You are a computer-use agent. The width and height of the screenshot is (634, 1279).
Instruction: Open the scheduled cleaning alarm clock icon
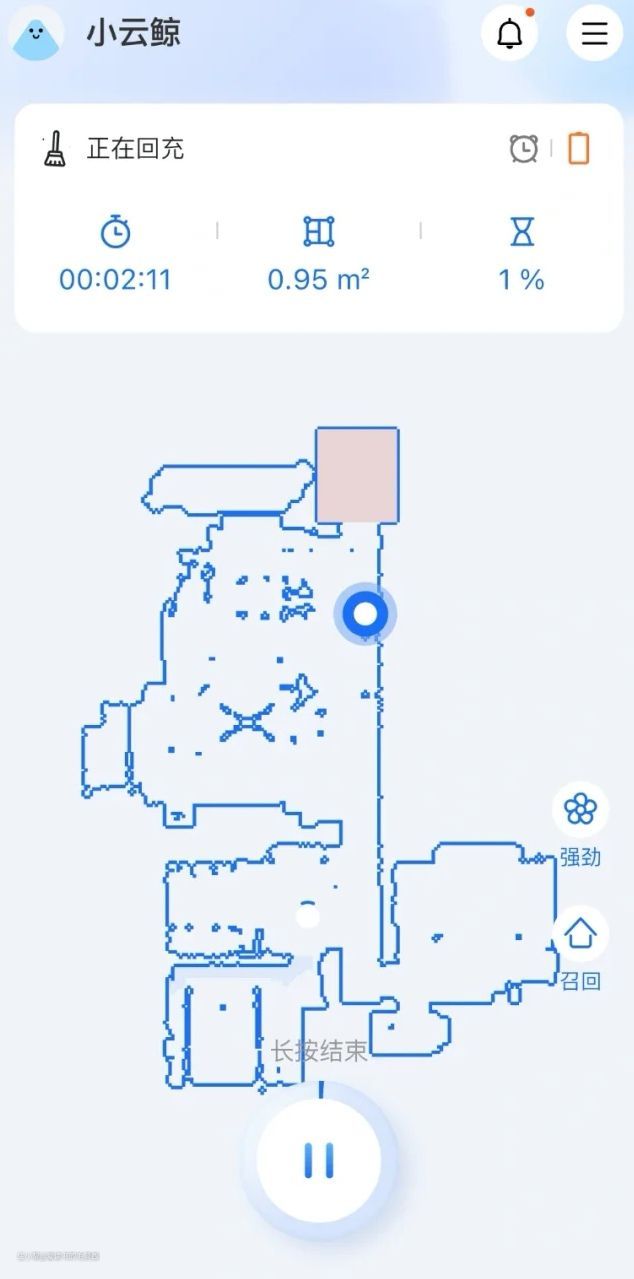pos(524,149)
